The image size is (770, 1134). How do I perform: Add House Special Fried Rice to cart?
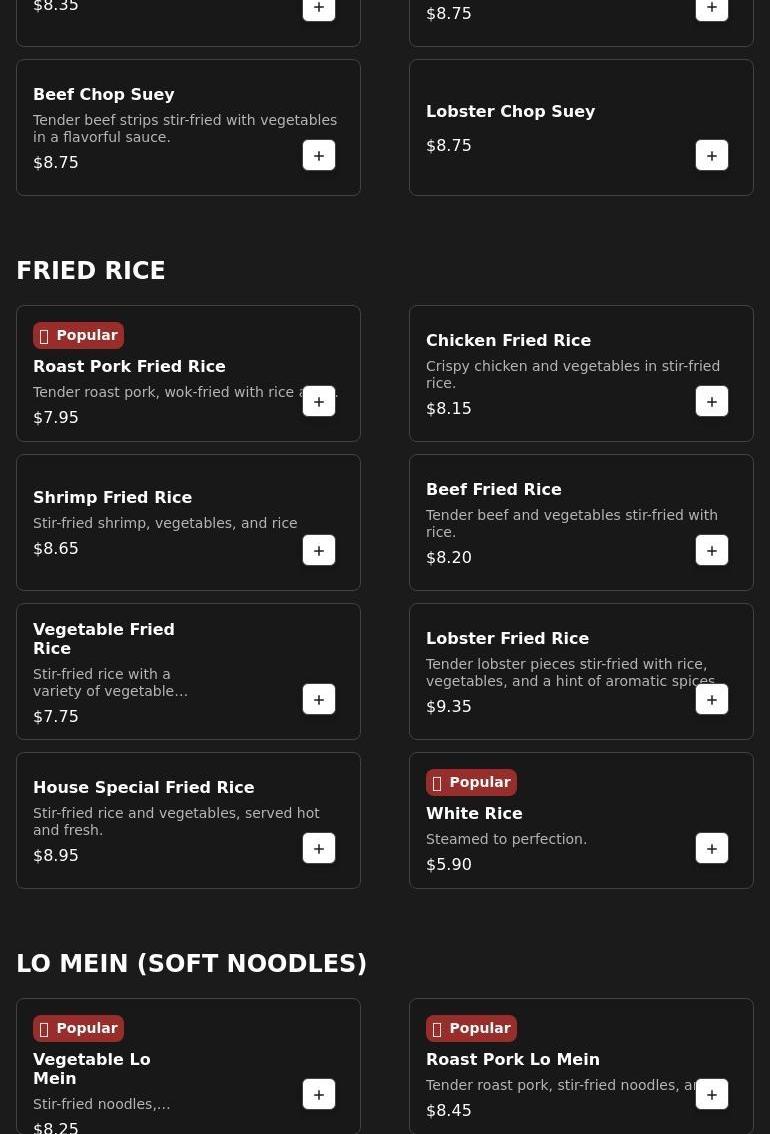click(319, 849)
